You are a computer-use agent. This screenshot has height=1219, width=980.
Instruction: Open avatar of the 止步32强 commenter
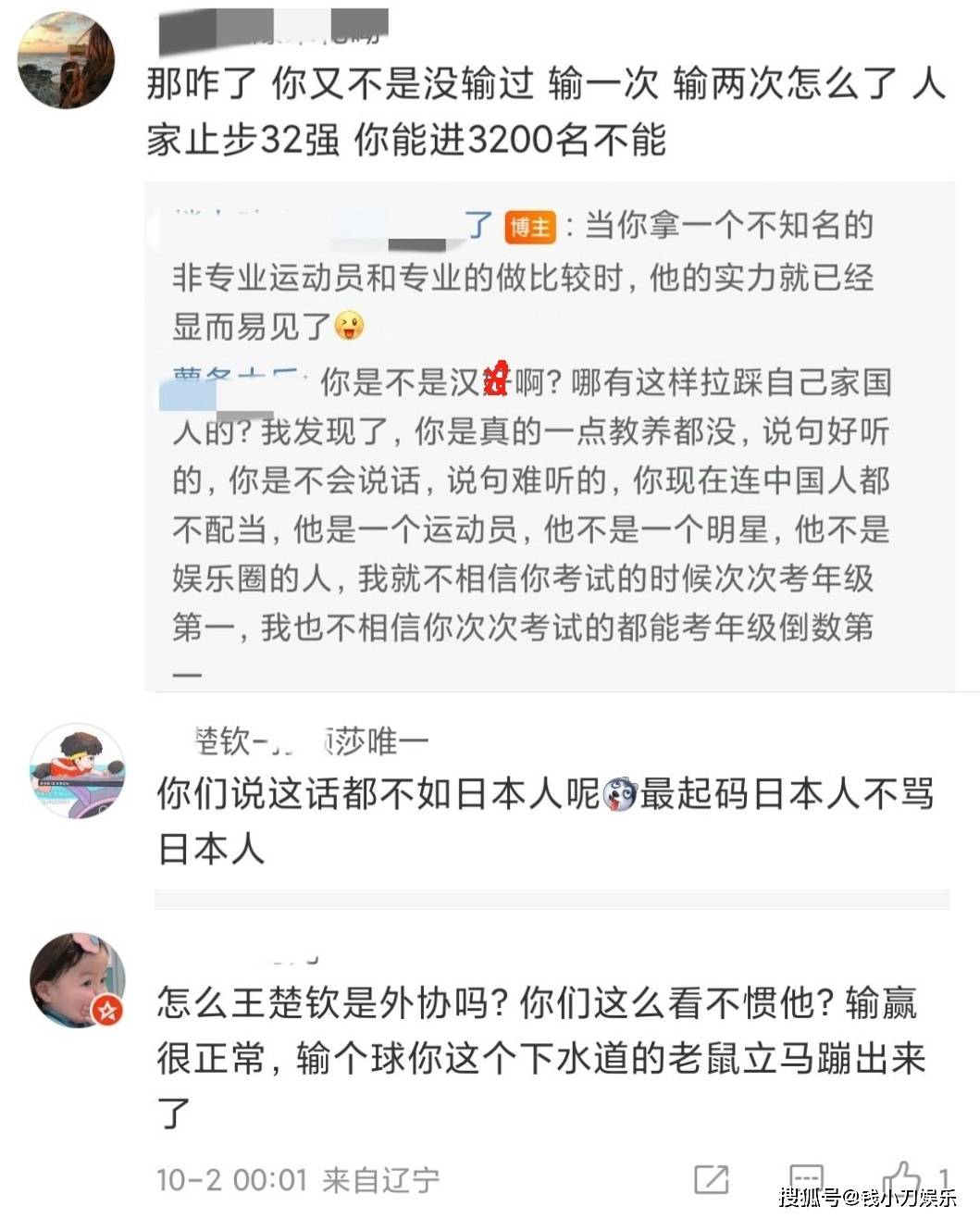66,60
